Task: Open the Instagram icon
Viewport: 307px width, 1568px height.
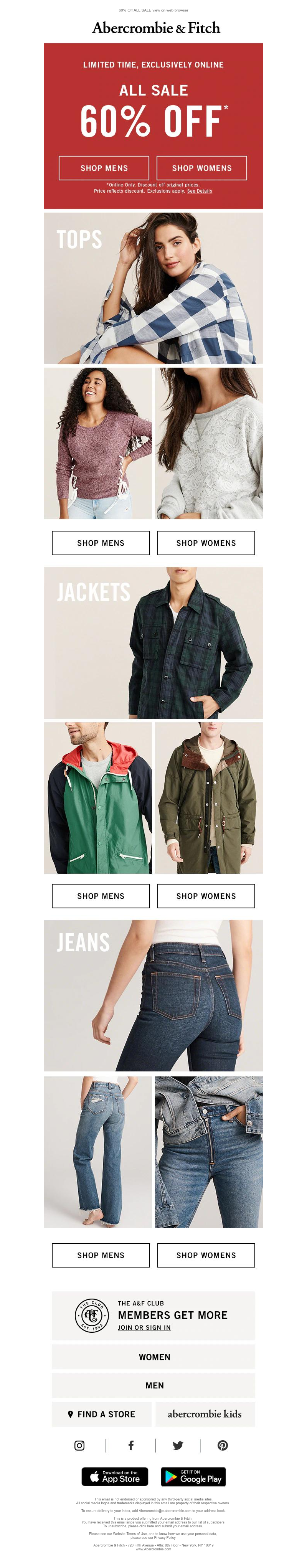Action: 79,1446
